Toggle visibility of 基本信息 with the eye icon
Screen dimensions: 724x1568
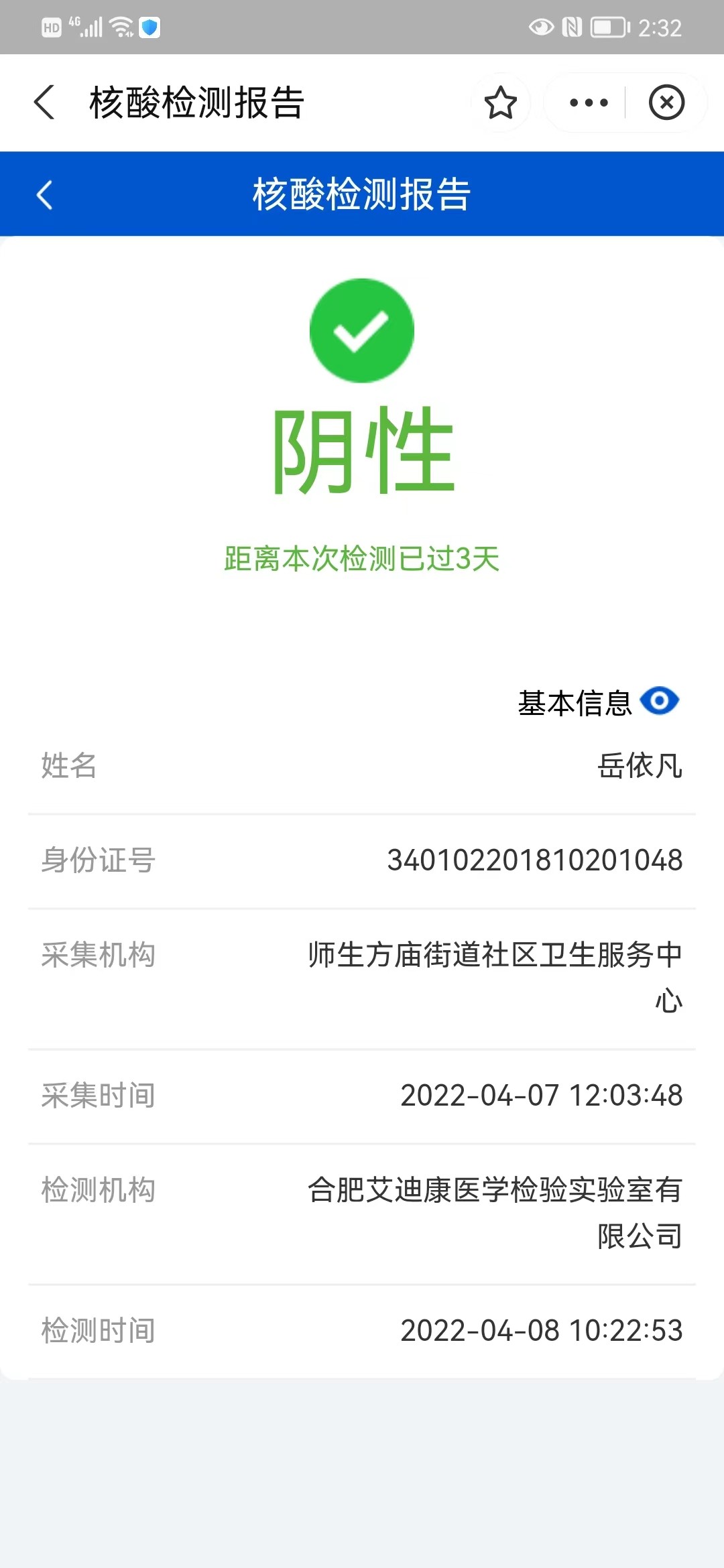click(660, 702)
